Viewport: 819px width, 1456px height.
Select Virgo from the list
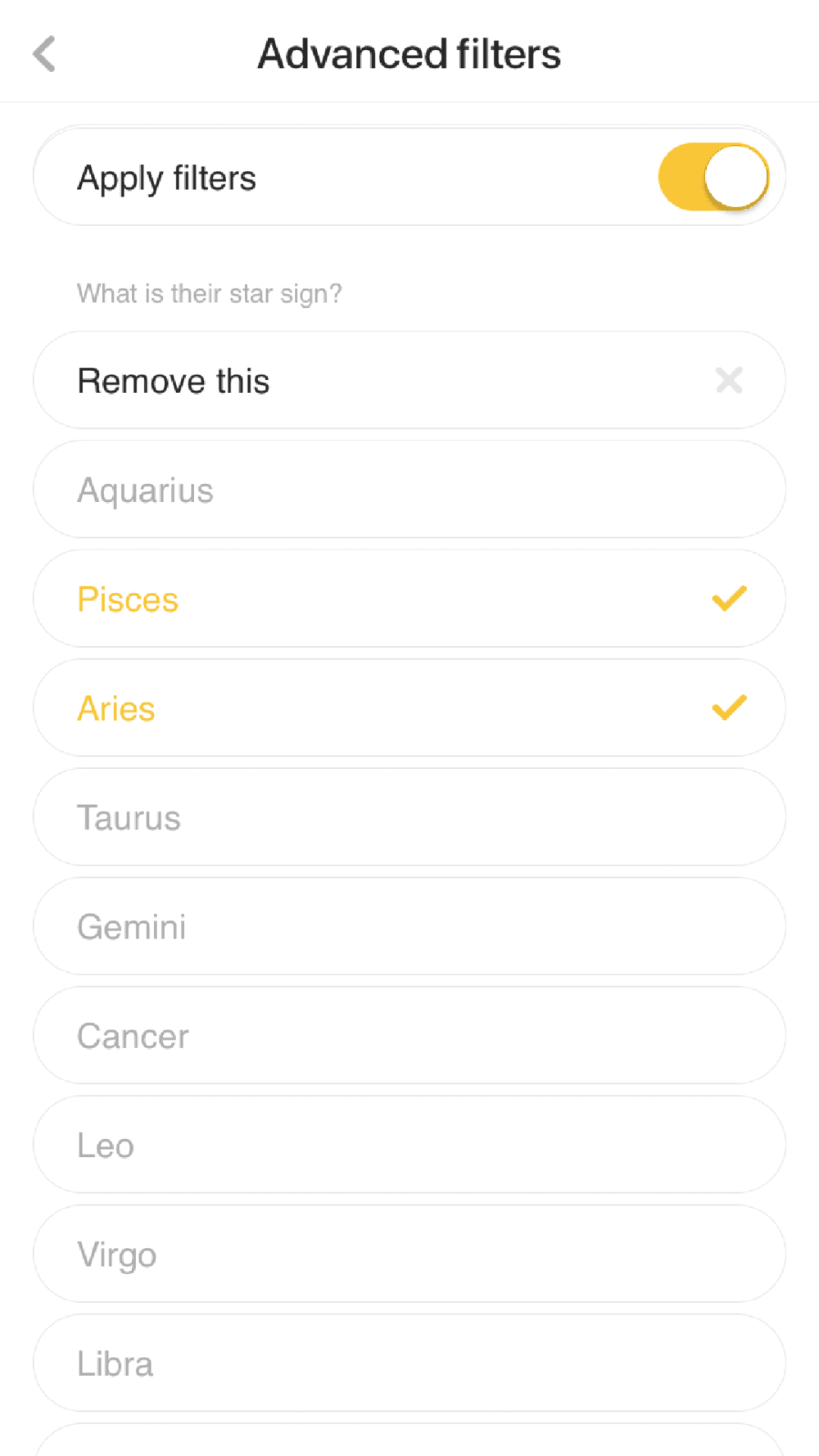click(x=409, y=1254)
